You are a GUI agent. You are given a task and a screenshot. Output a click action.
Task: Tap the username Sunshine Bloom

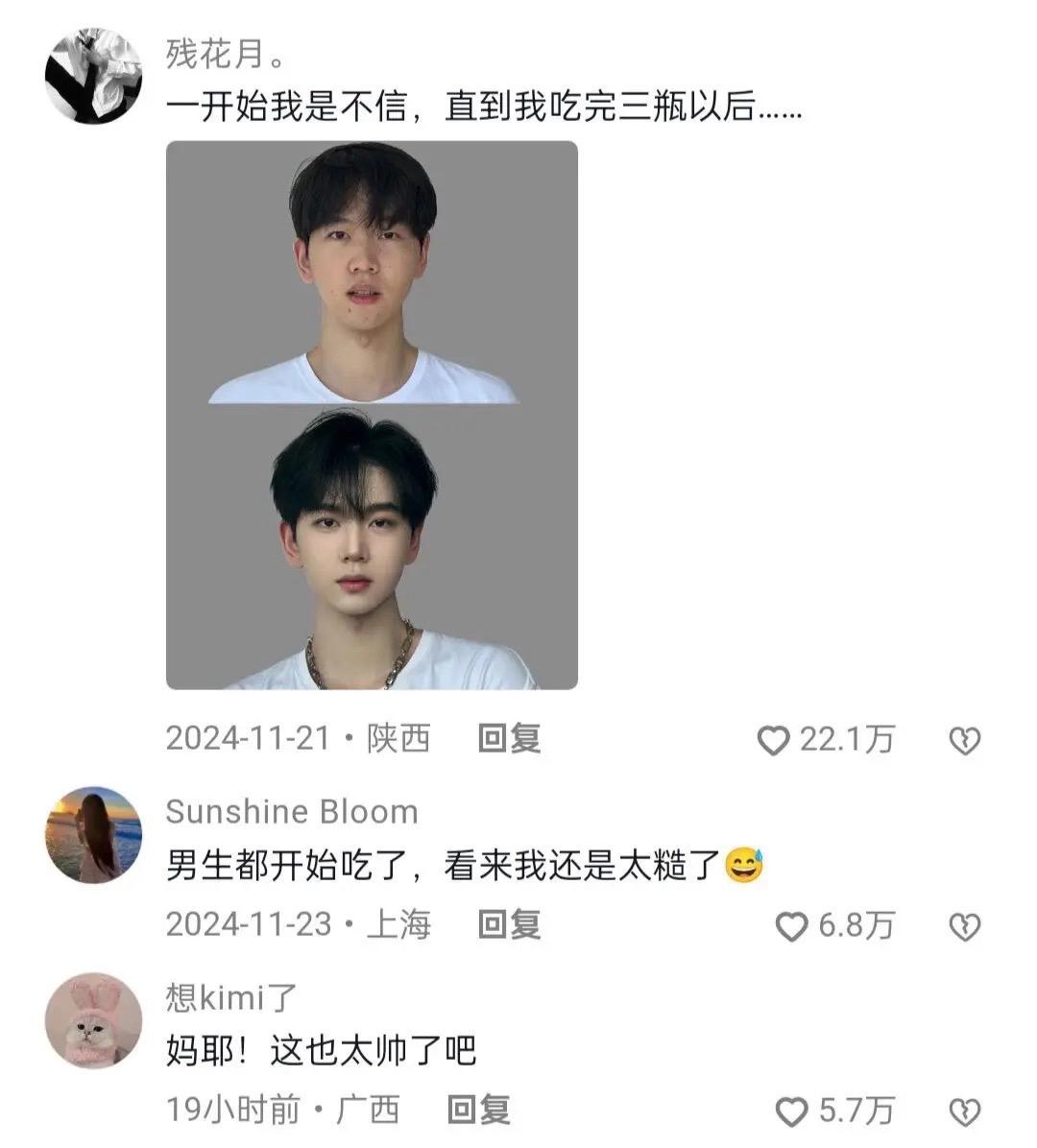click(x=292, y=812)
